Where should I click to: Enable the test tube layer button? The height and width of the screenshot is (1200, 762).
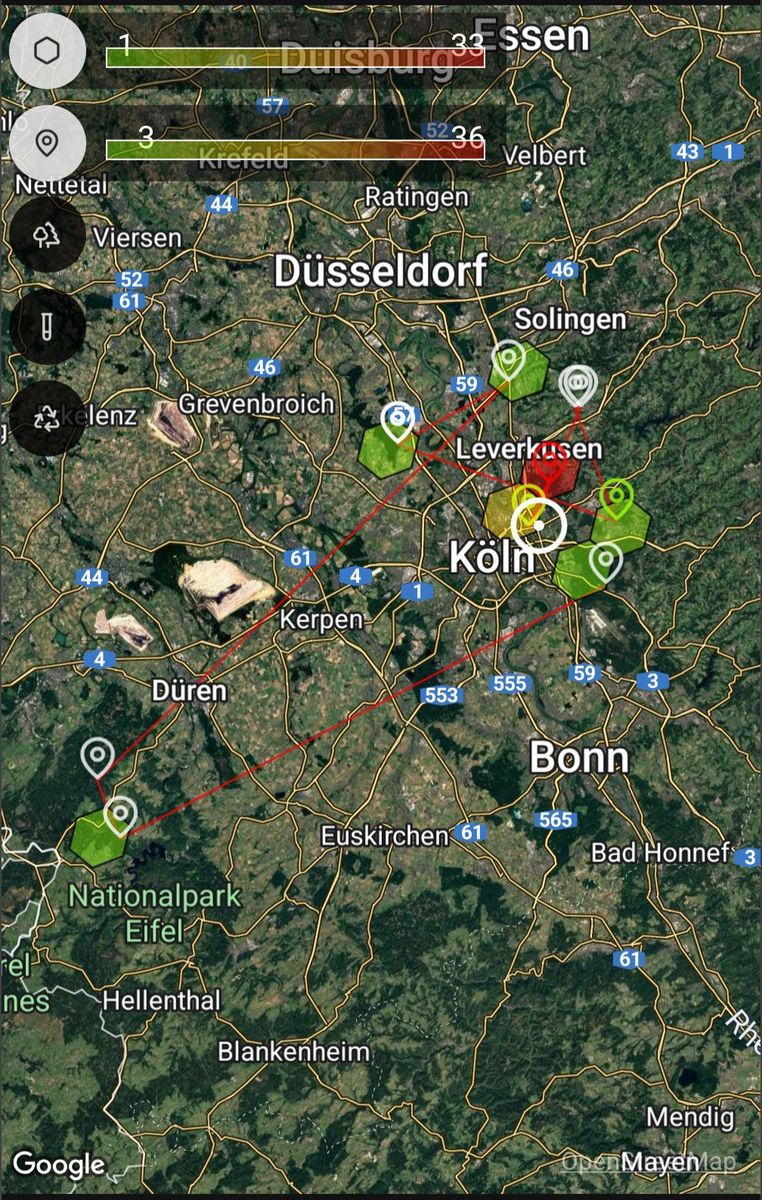[x=46, y=326]
